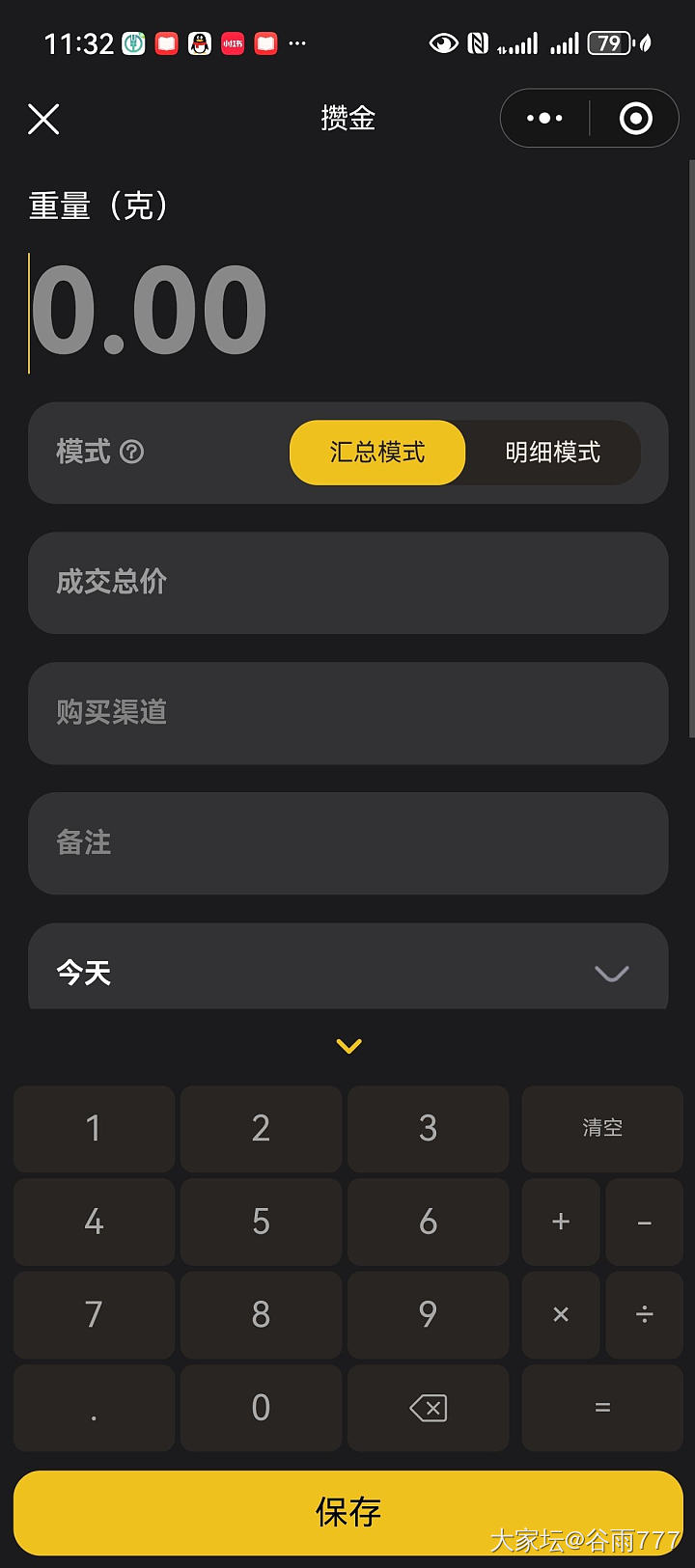Tap the mini program capsule close target icon

tap(635, 119)
